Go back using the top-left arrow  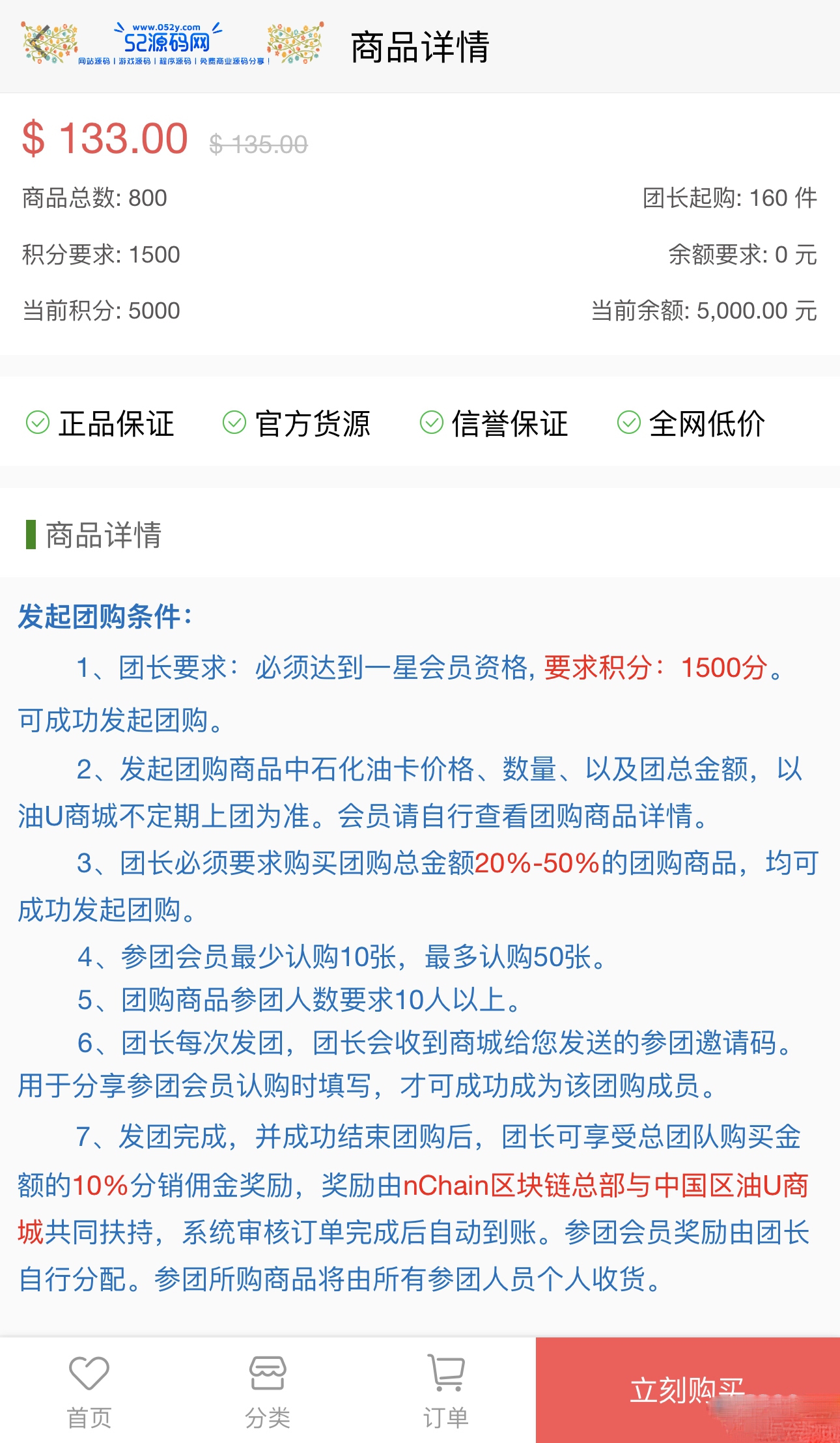[x=40, y=44]
